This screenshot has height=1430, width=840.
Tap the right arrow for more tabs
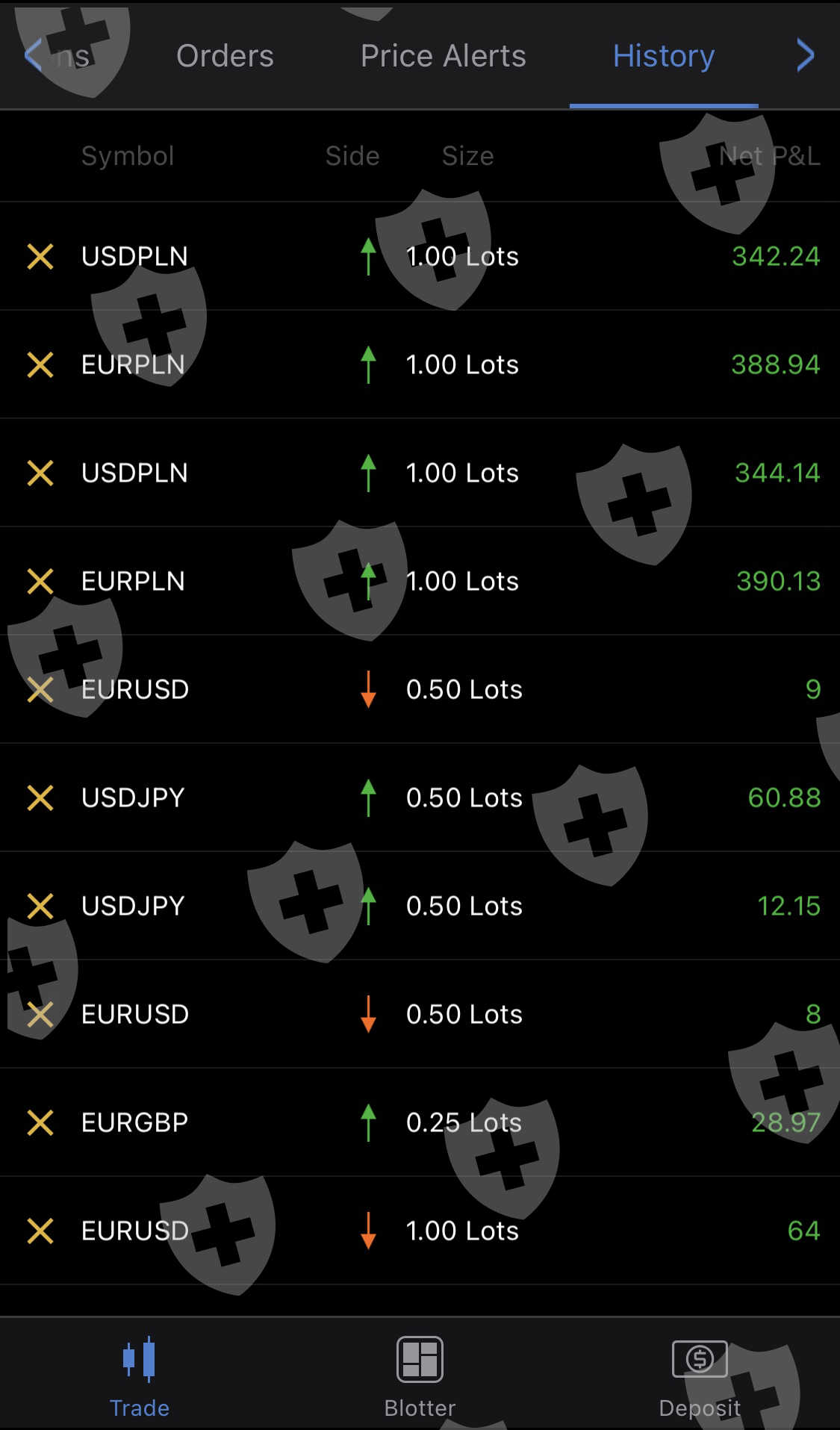[x=804, y=55]
